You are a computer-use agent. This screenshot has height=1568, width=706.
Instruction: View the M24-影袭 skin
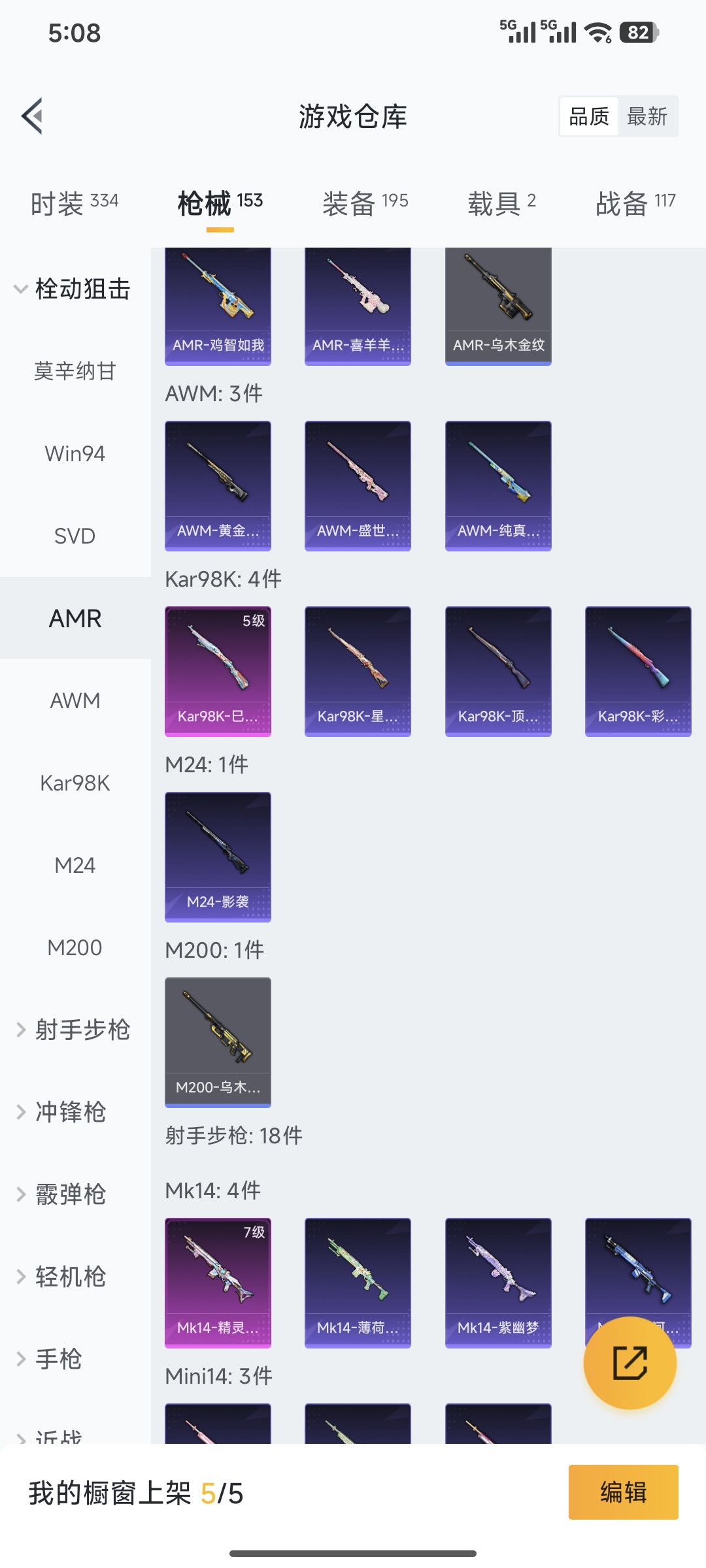pos(218,857)
